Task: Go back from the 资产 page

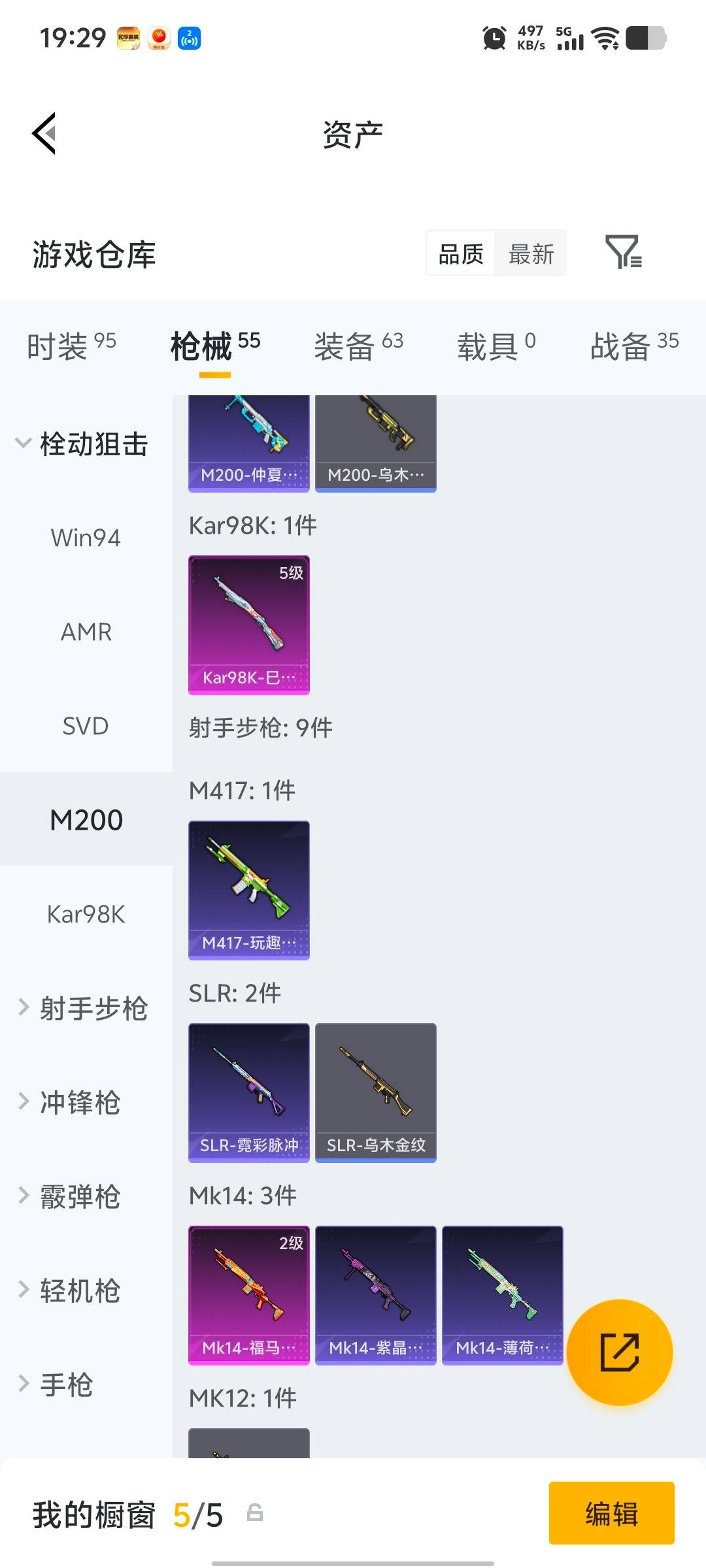Action: coord(44,133)
